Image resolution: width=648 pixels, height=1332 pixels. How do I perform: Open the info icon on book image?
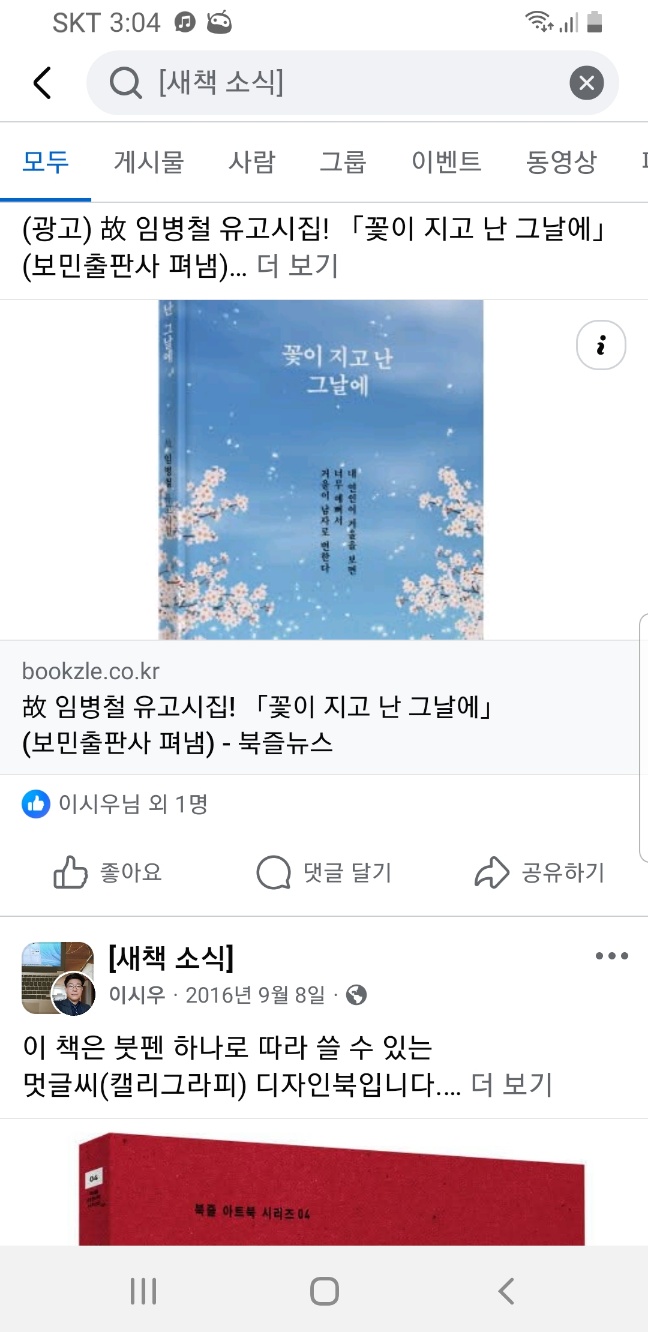(x=601, y=346)
